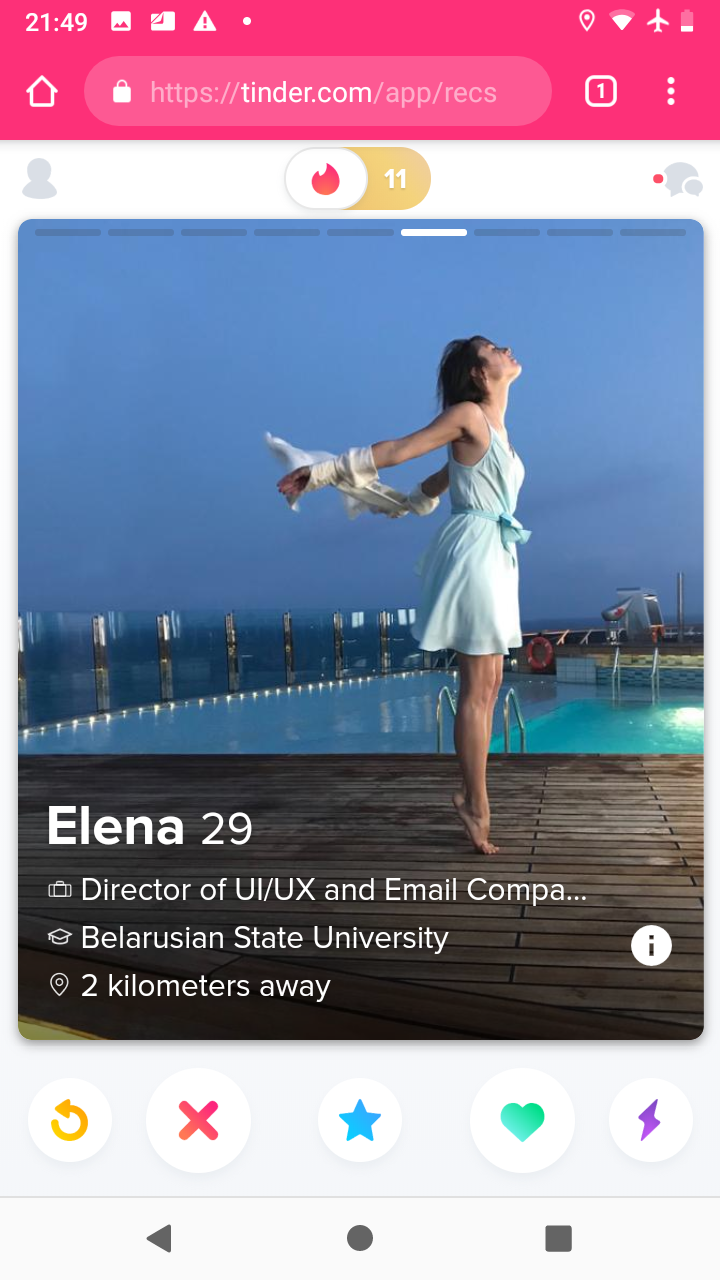Open the browser overflow menu

671,92
